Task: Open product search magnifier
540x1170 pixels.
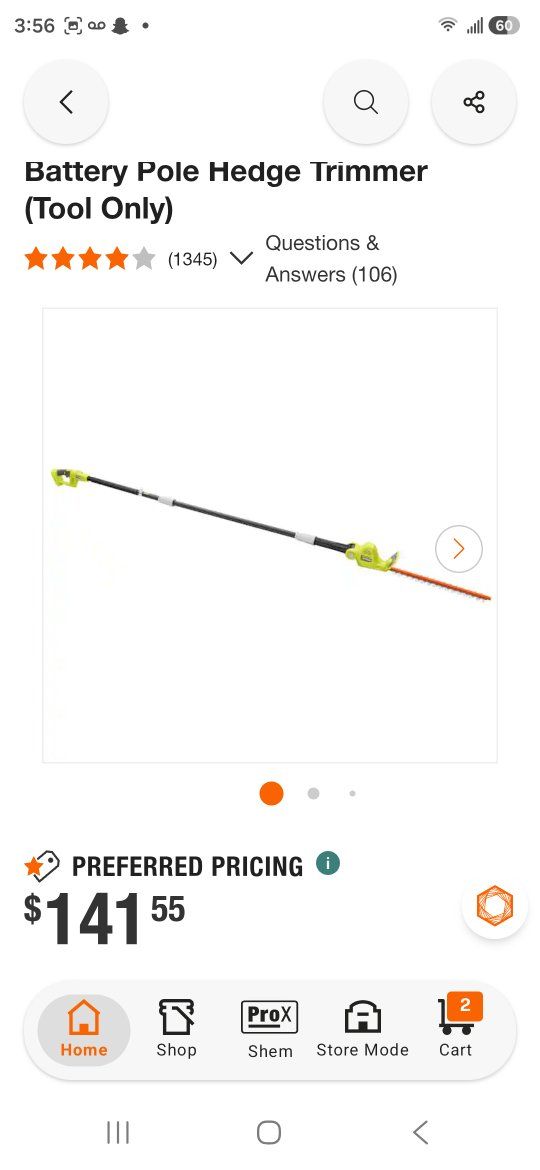Action: (365, 101)
